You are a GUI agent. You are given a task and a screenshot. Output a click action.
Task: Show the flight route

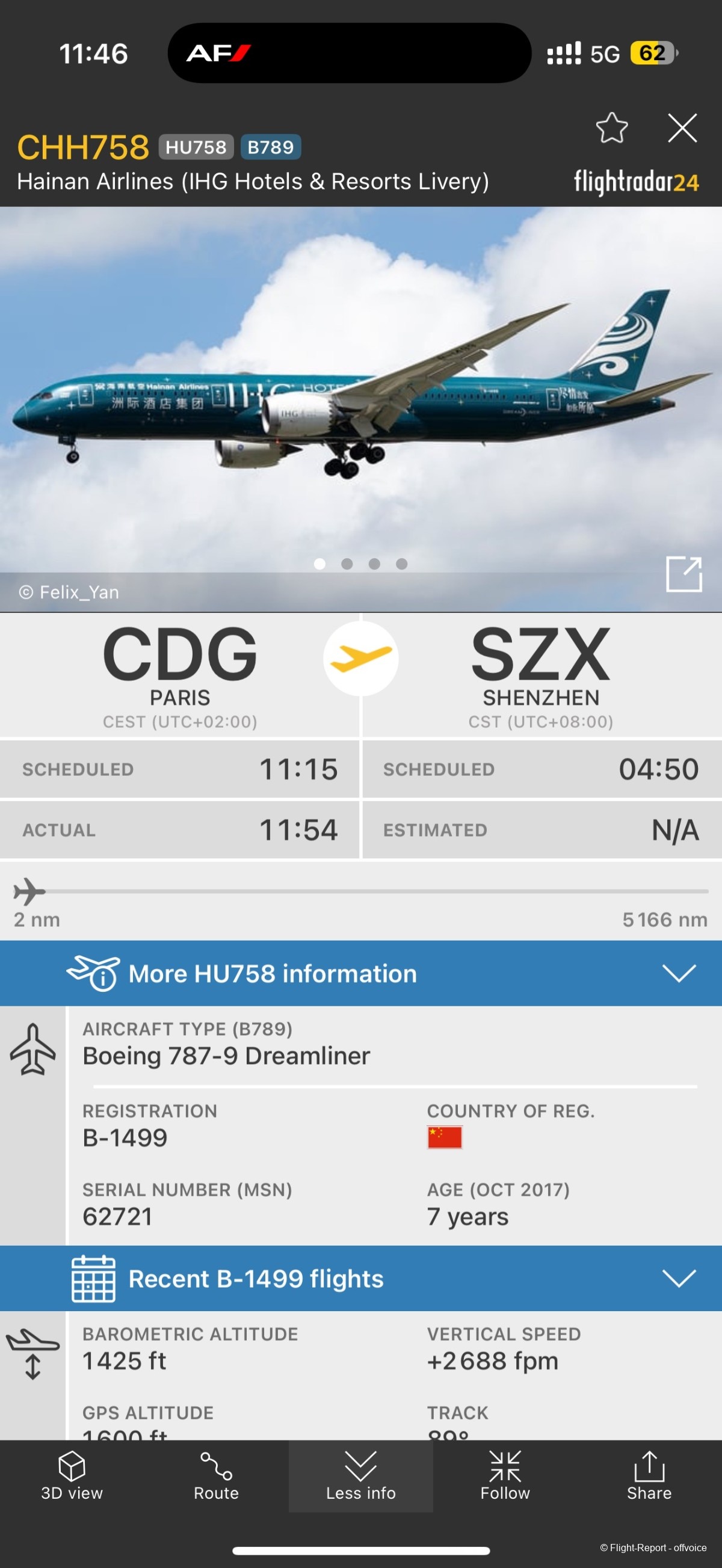click(x=216, y=1475)
